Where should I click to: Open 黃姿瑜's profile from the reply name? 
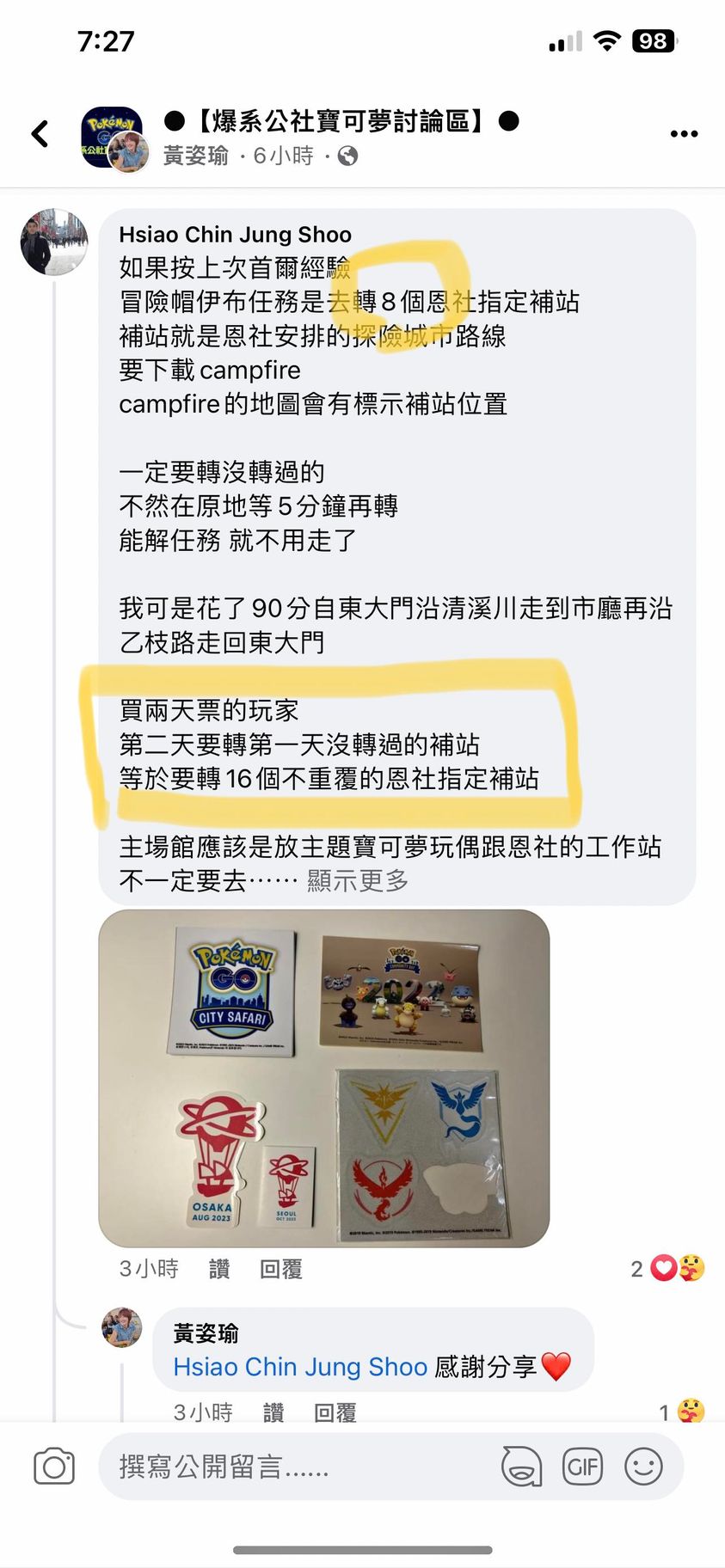206,1333
